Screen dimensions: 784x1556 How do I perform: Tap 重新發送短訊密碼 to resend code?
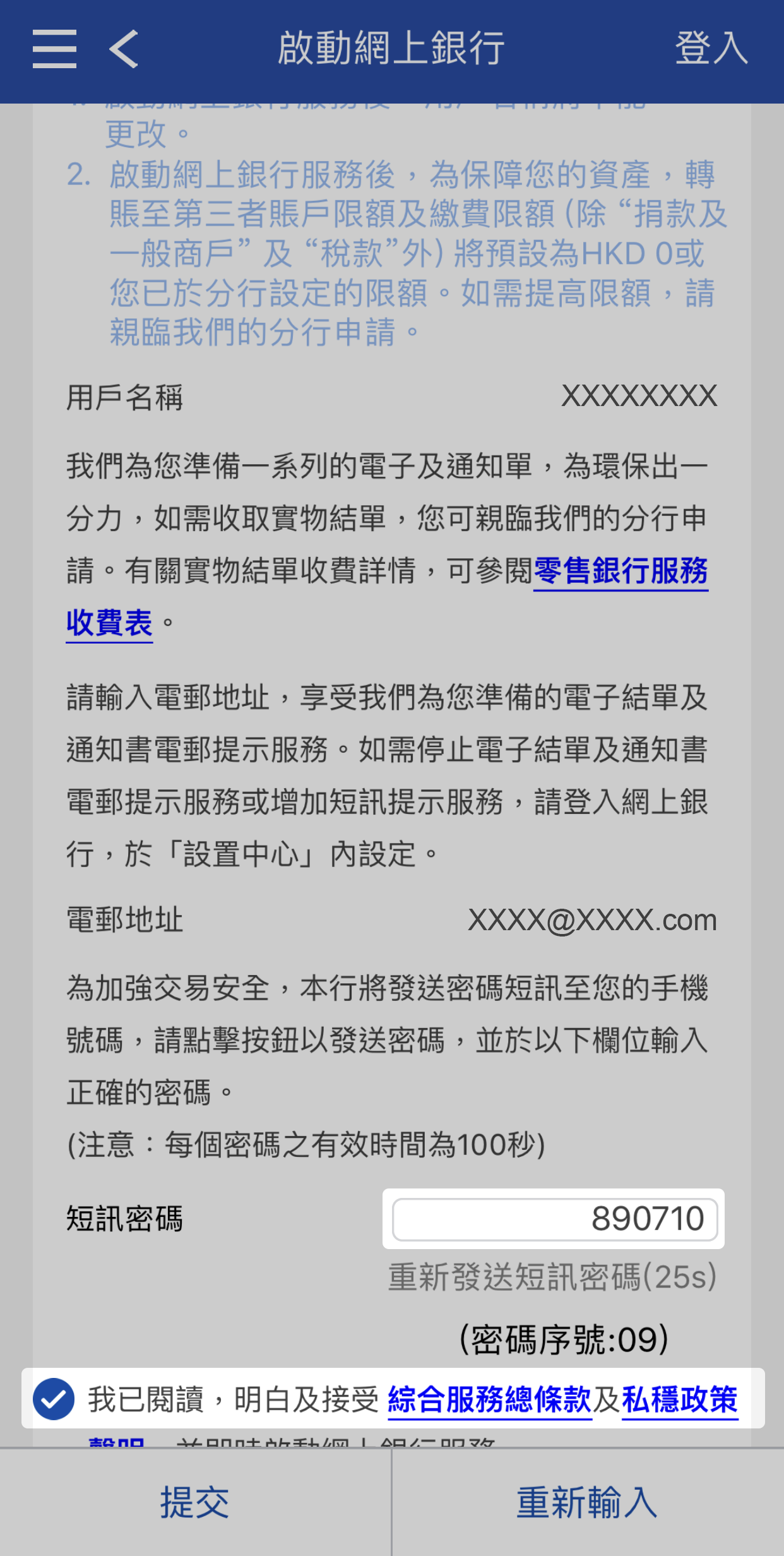552,1277
